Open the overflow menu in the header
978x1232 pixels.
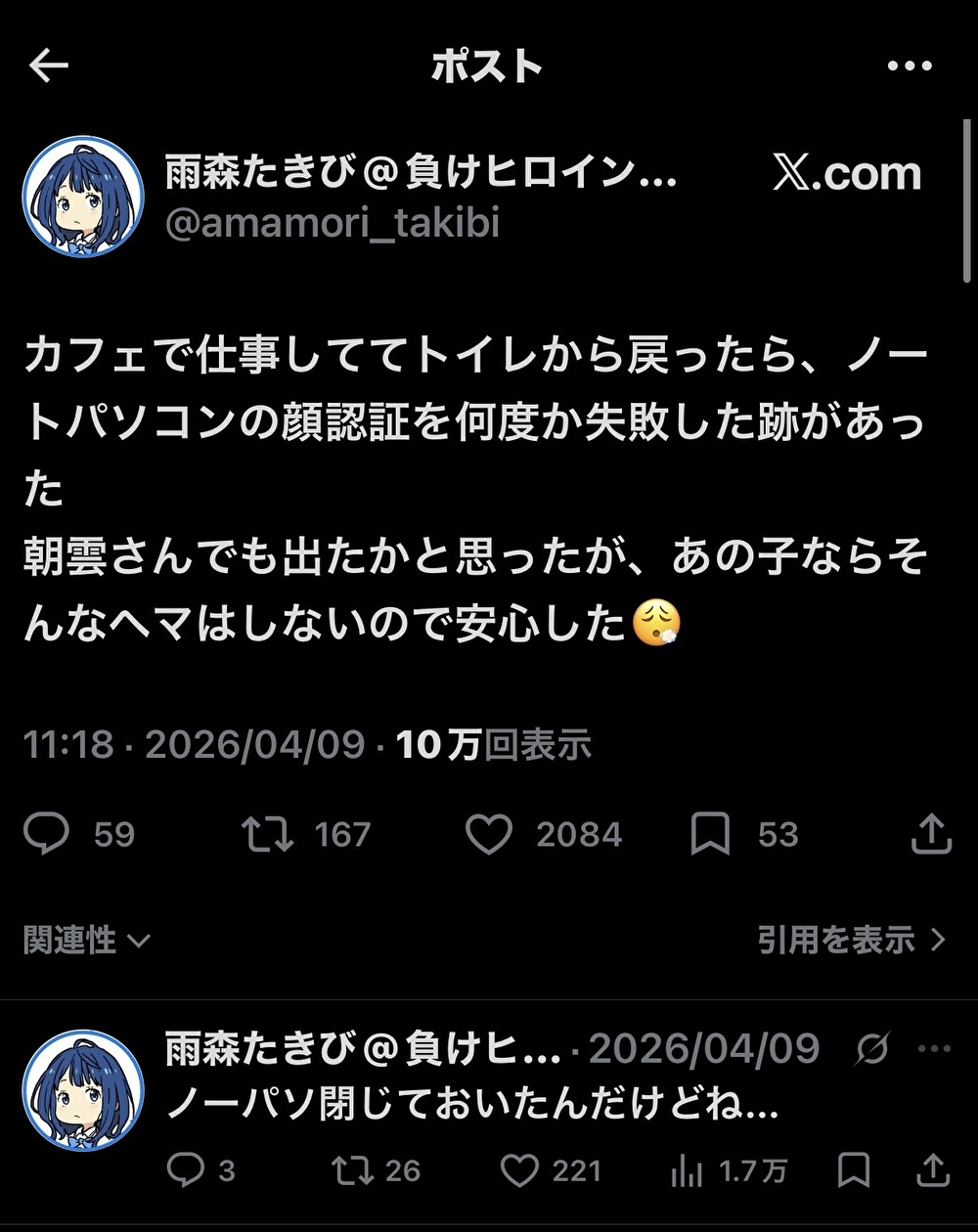909,66
